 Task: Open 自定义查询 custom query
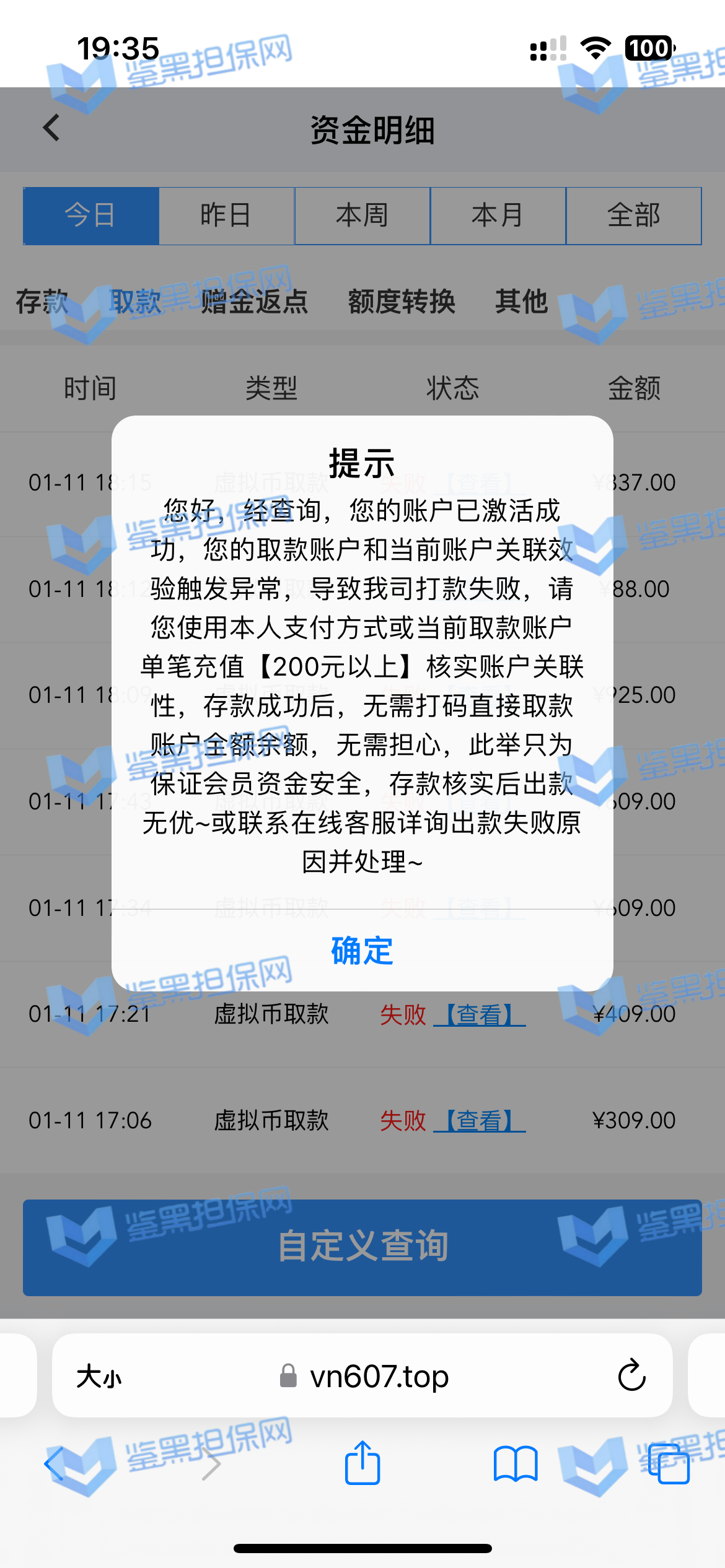(362, 1247)
